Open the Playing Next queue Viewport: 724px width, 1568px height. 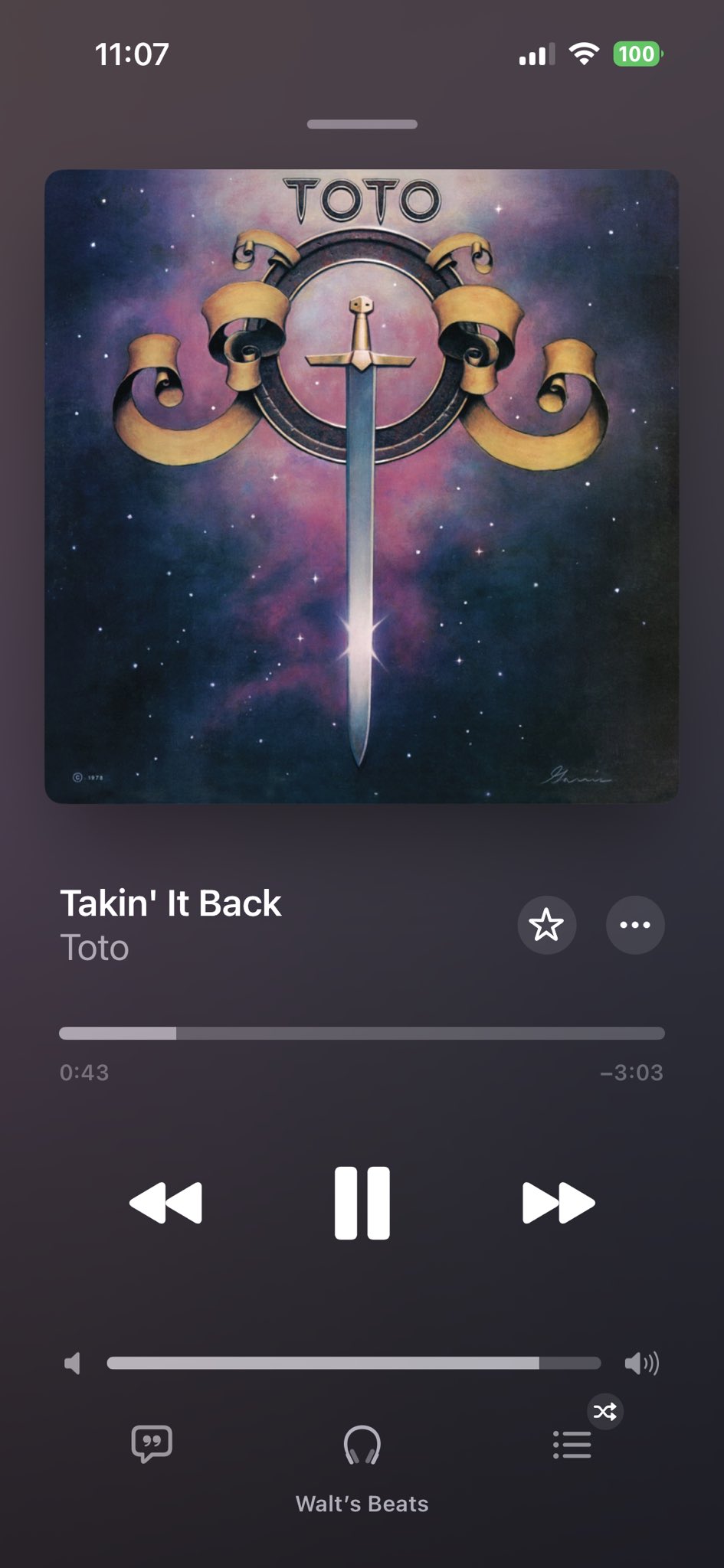click(572, 1445)
